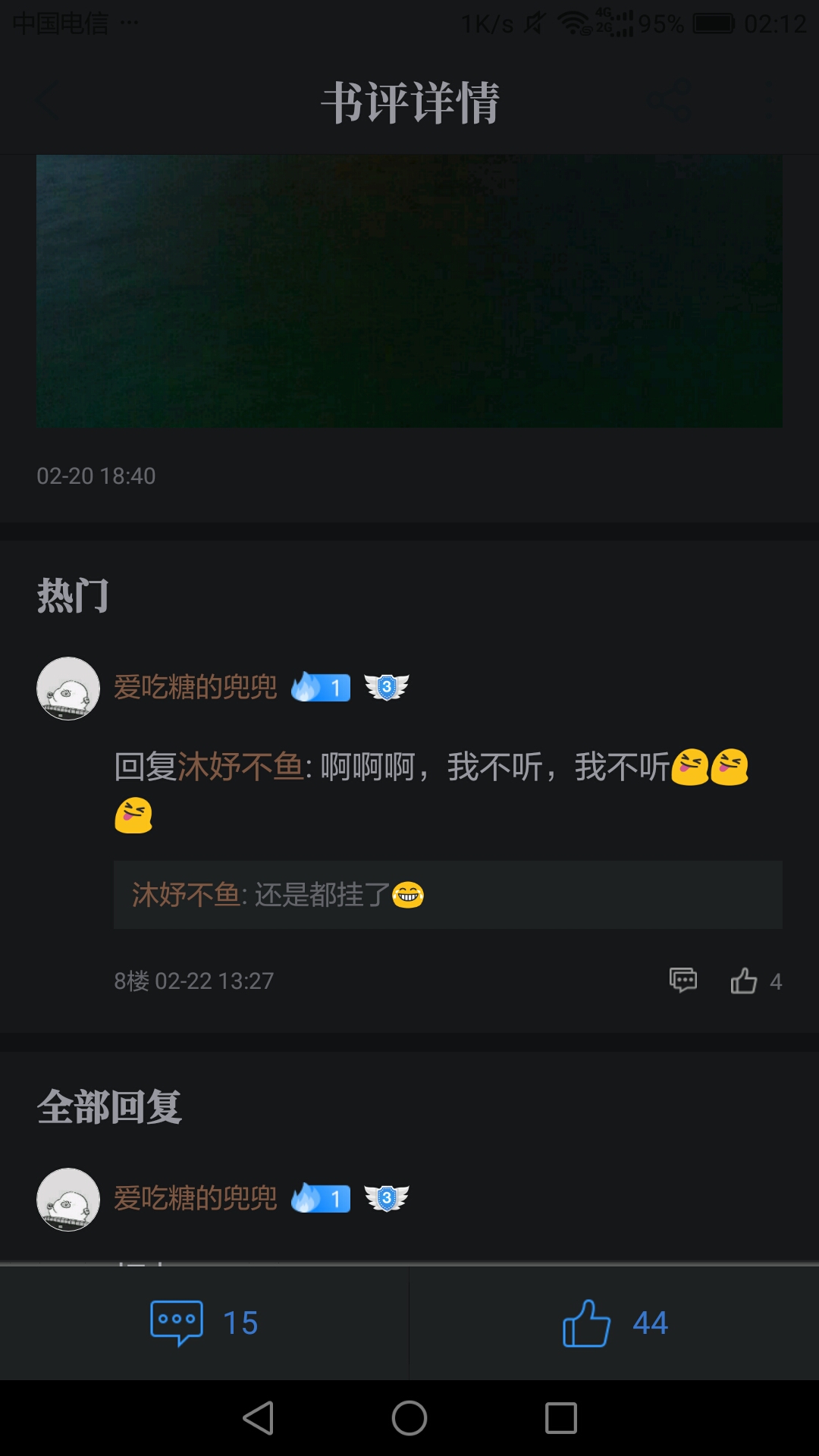The image size is (819, 1456).
Task: Share this book review
Action: [x=669, y=100]
